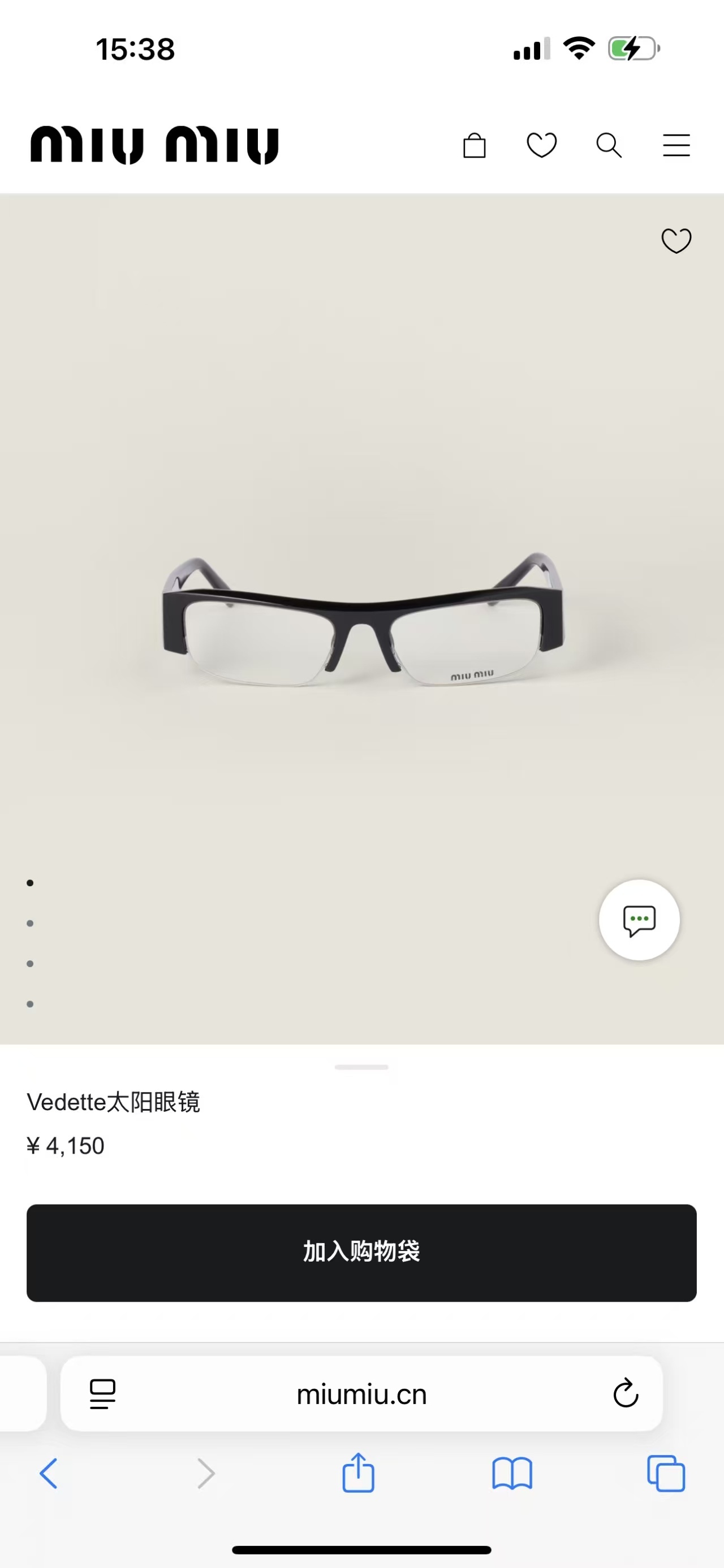Open the wishlist heart icon in header

point(541,145)
